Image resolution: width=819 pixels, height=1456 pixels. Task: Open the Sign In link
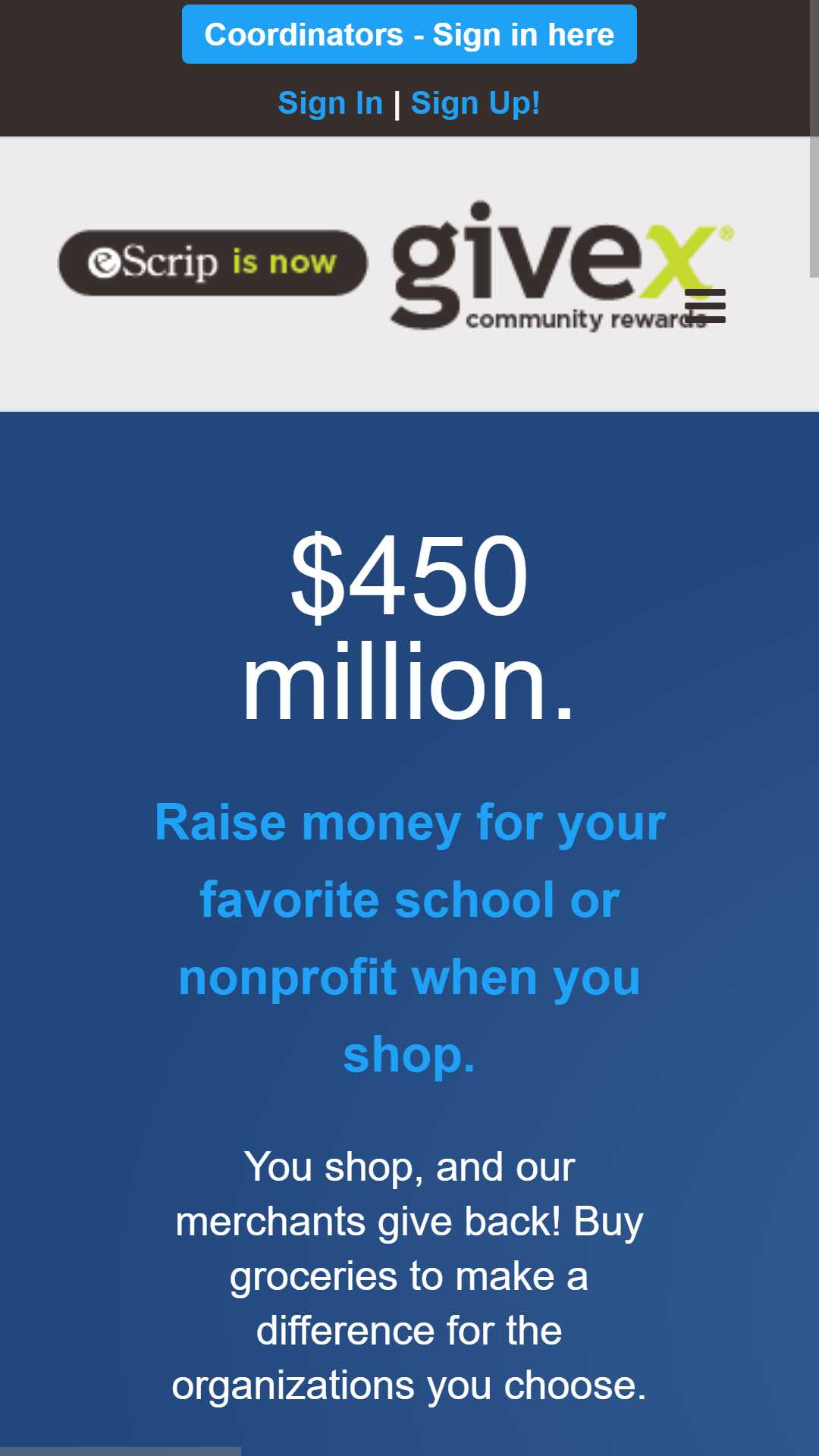tap(331, 103)
